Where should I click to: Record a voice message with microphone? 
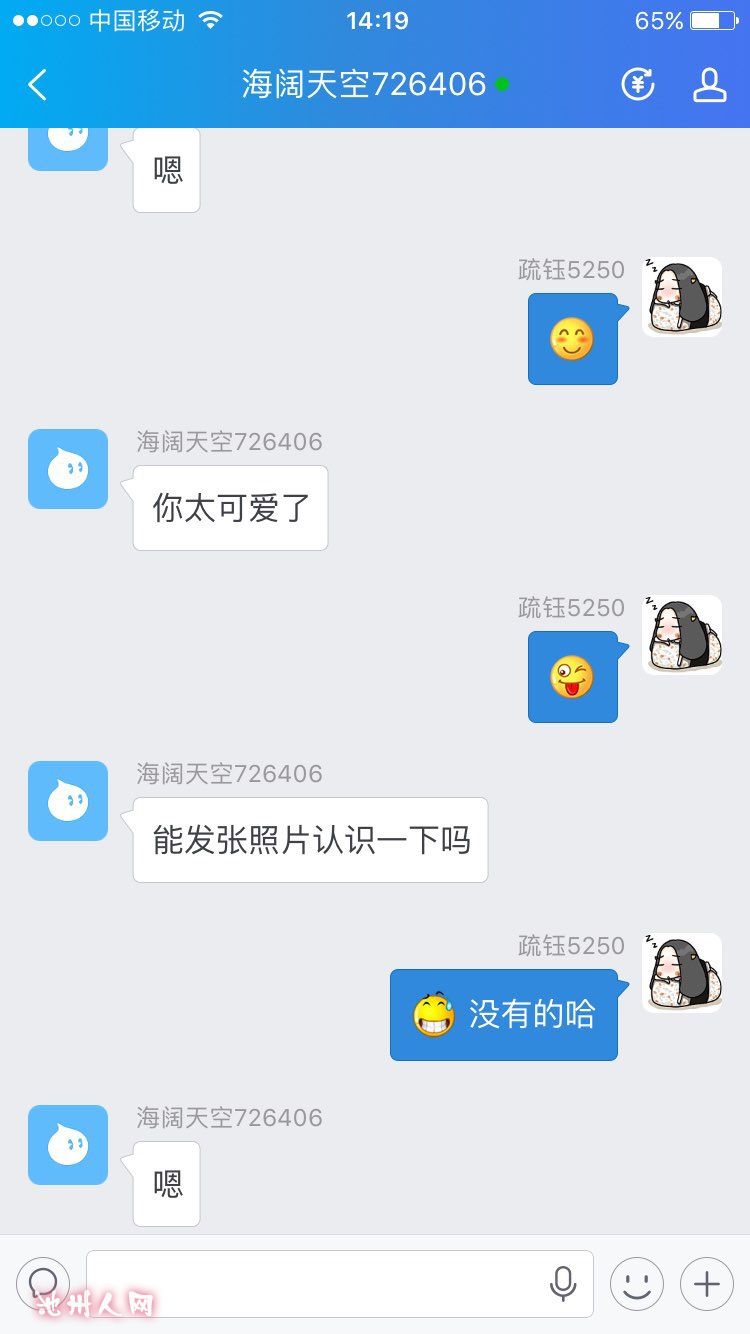(563, 1283)
